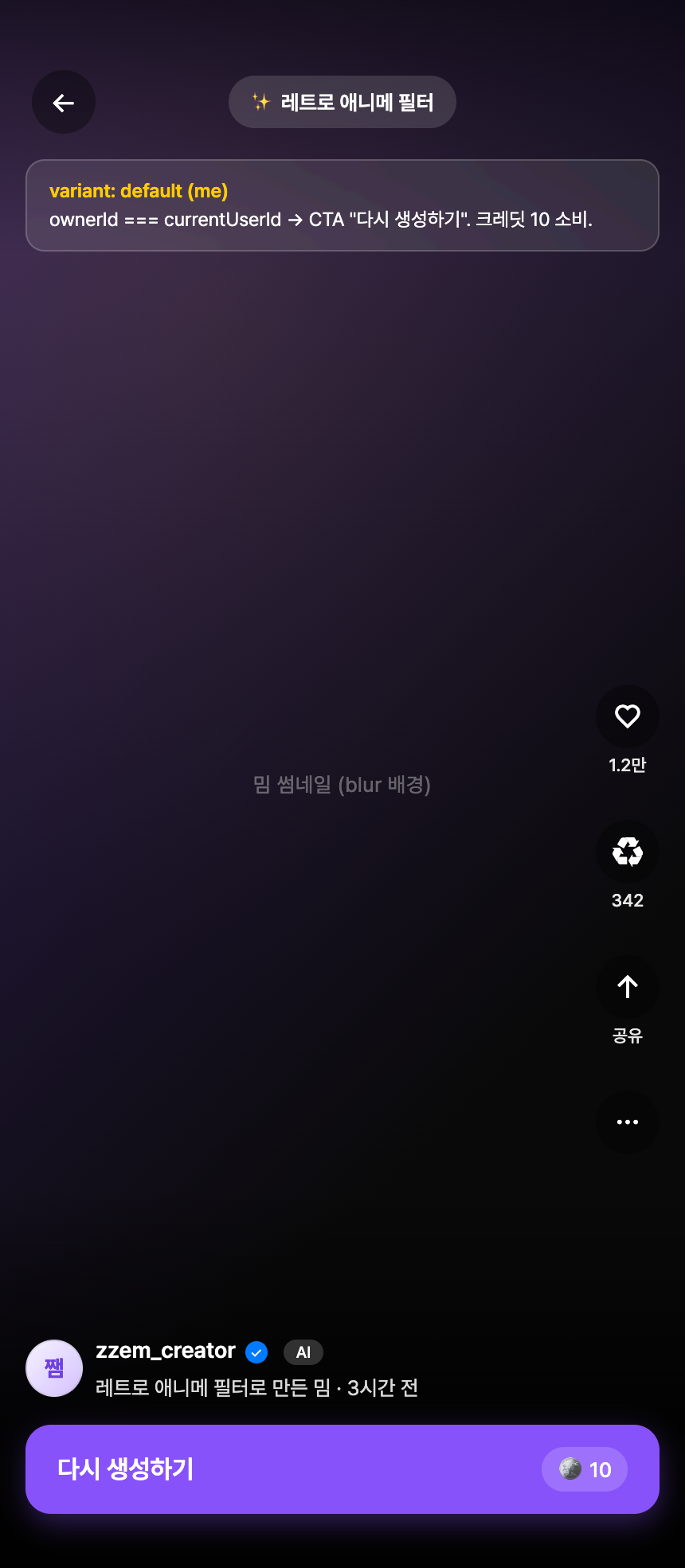Tap the 3시간 전 timestamp text
685x1568 pixels.
383,1387
